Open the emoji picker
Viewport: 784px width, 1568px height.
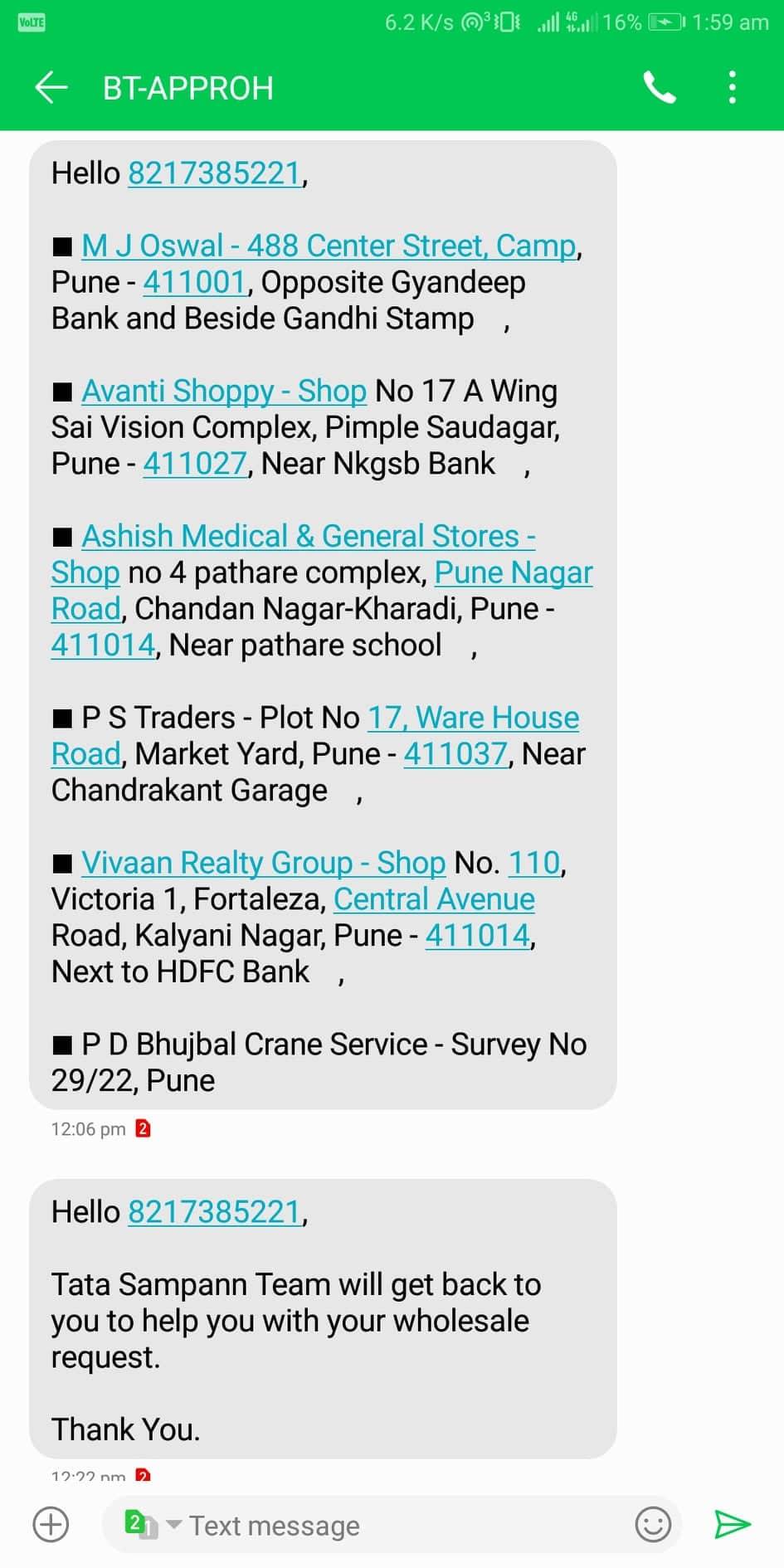pos(653,1524)
